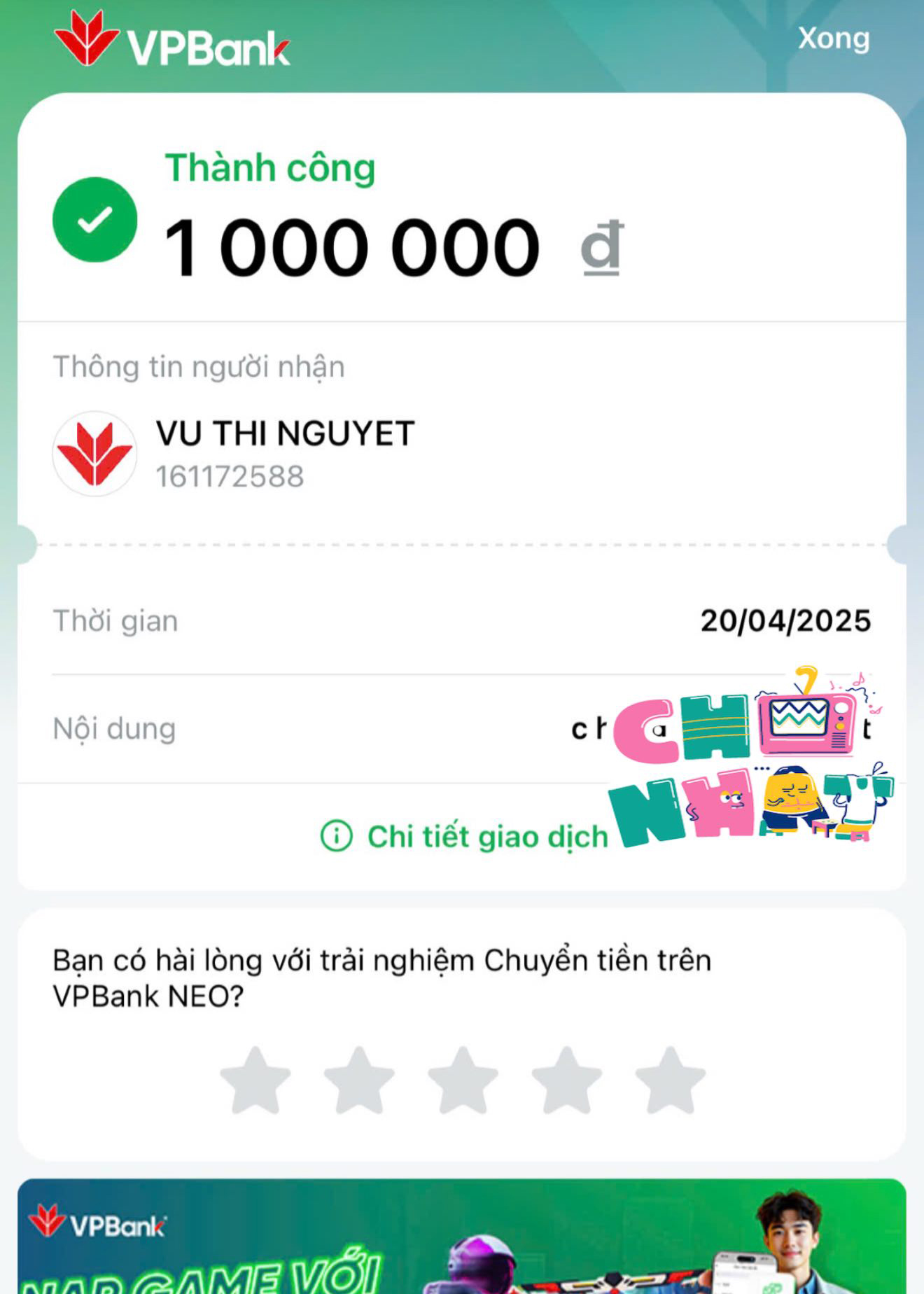Open Chi tiết giao dịch details

(465, 837)
